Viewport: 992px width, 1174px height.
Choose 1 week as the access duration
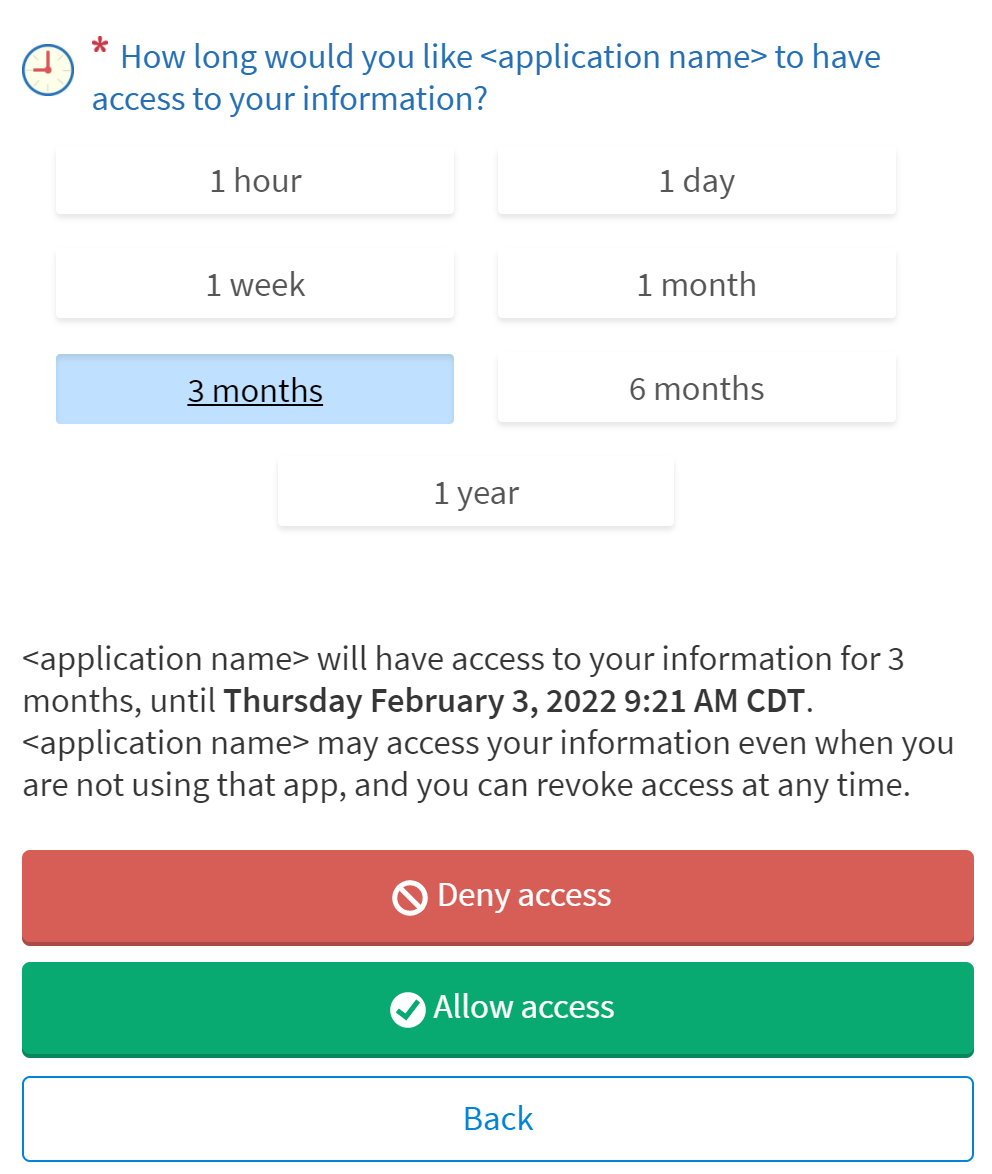(255, 284)
